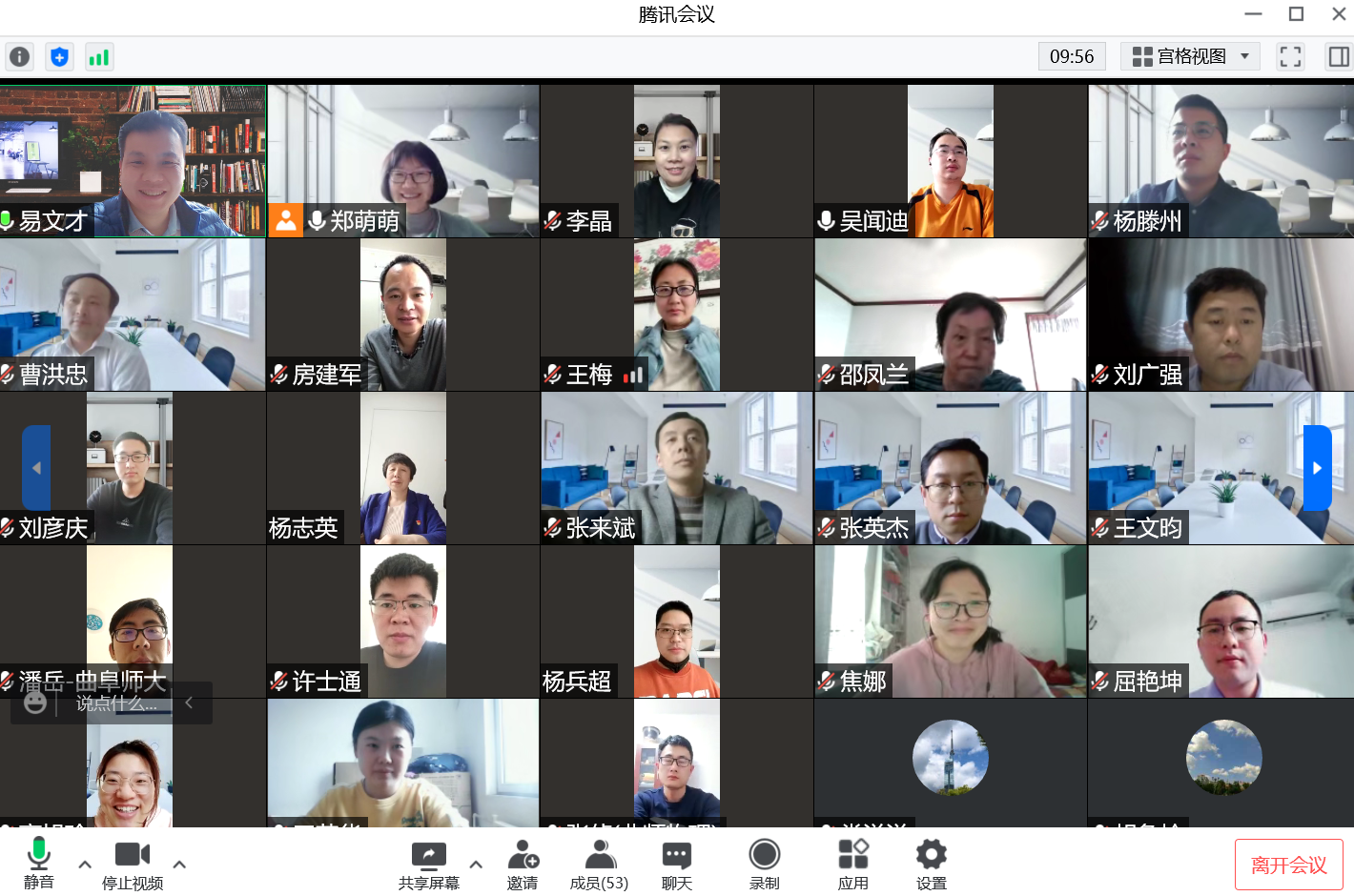The height and width of the screenshot is (896, 1354).
Task: Toggle the side panel
Action: (x=1338, y=57)
